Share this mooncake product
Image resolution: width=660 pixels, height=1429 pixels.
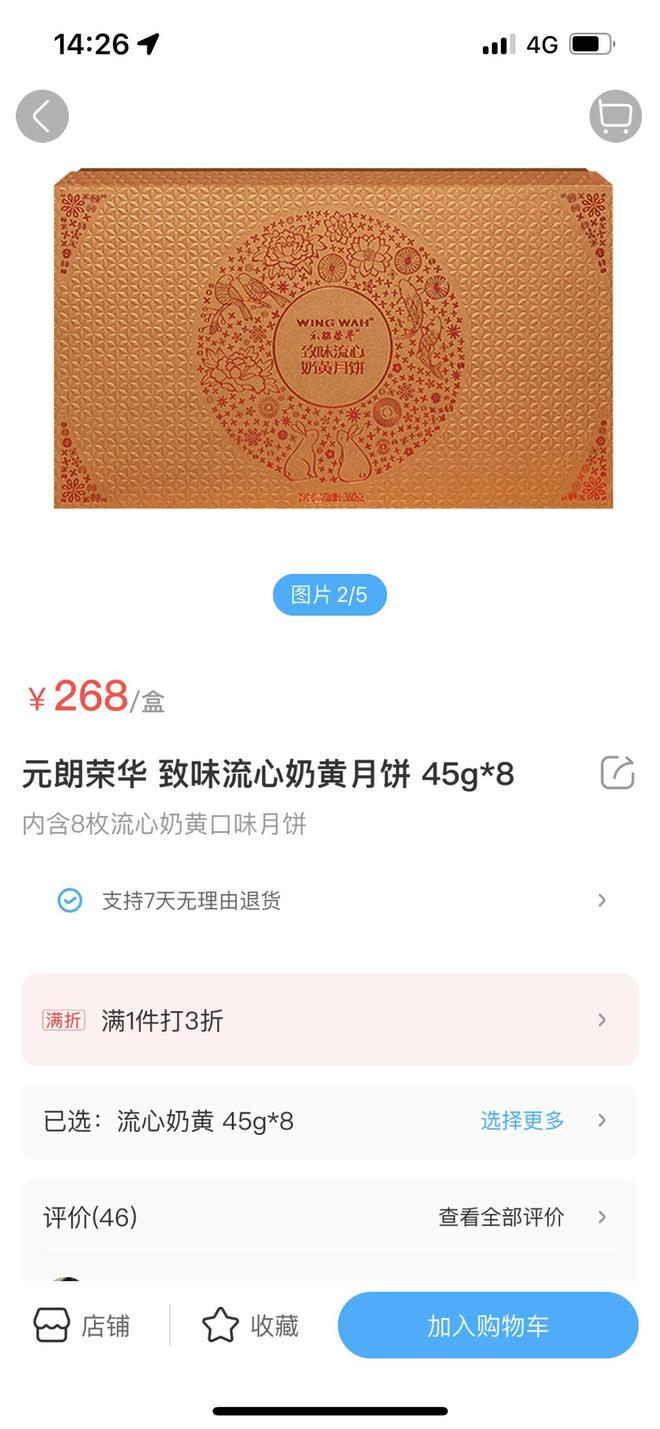[617, 773]
